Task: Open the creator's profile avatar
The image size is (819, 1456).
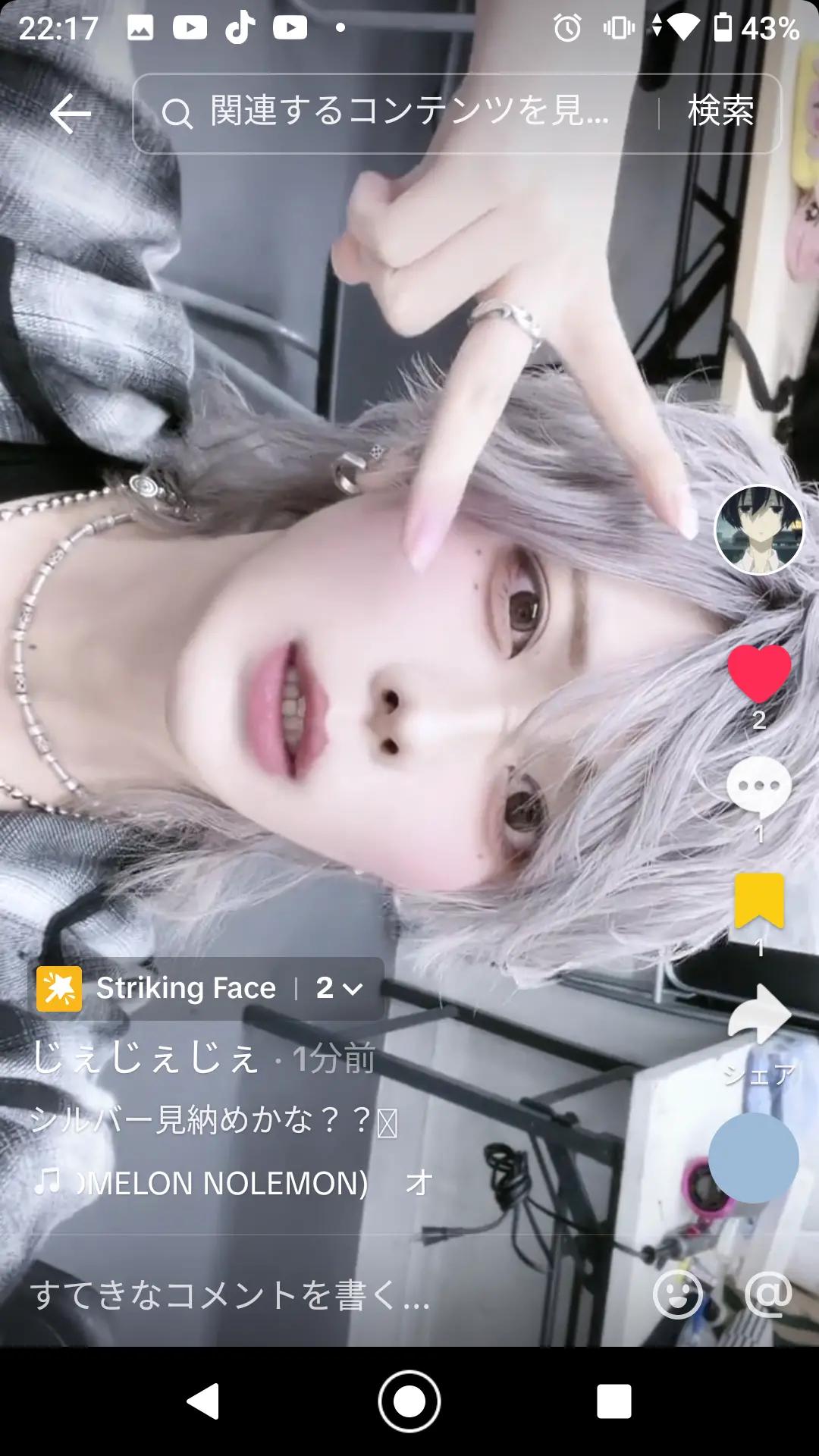Action: click(759, 529)
